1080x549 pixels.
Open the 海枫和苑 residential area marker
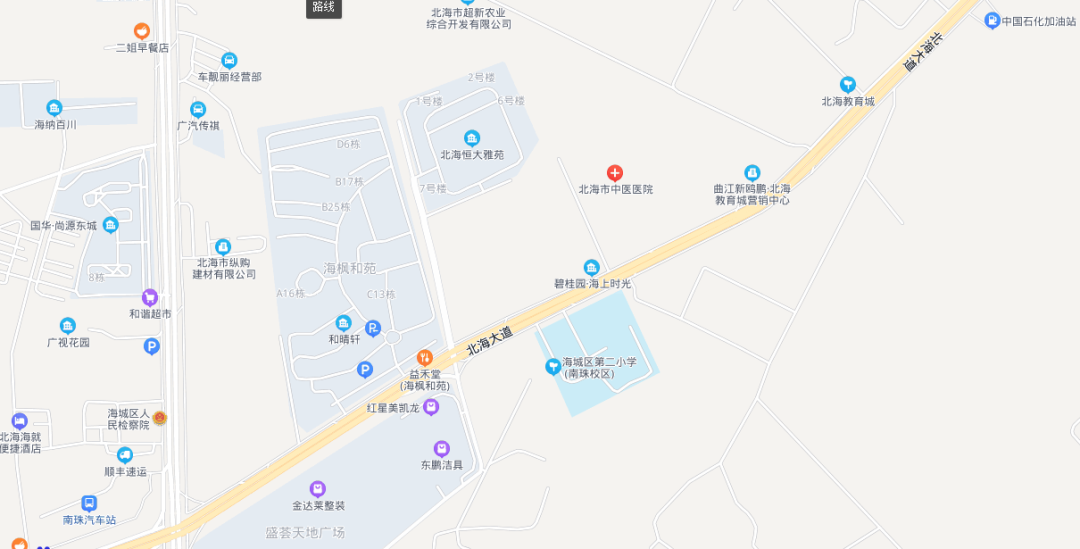pyautogui.click(x=350, y=268)
